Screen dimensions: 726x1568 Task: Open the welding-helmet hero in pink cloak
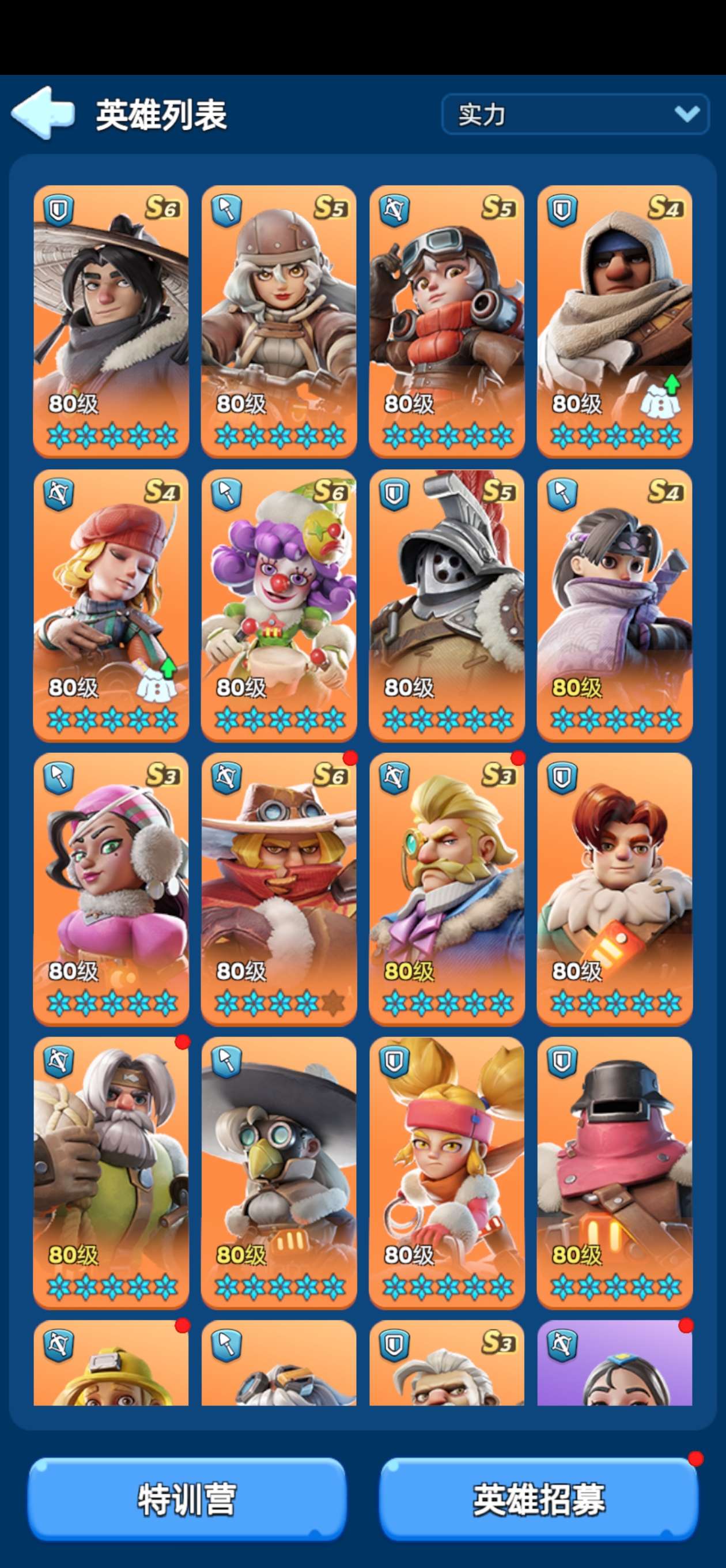click(x=615, y=1173)
